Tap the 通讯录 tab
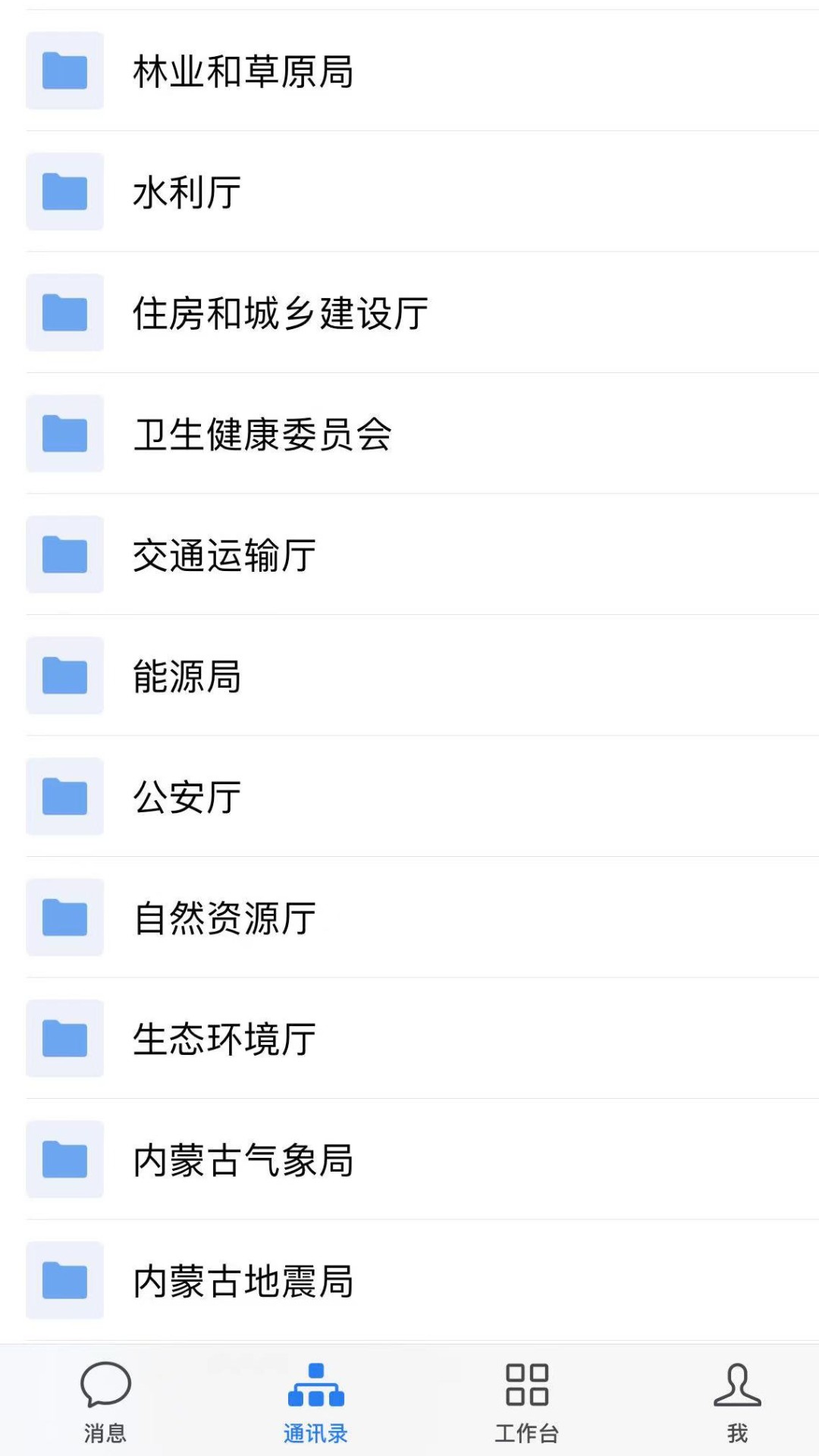Screen dimensions: 819x1456 [315, 1401]
